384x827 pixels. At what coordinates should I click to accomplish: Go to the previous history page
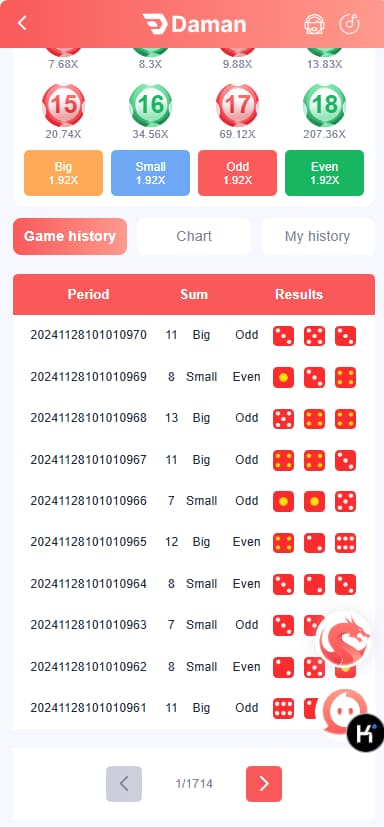124,784
